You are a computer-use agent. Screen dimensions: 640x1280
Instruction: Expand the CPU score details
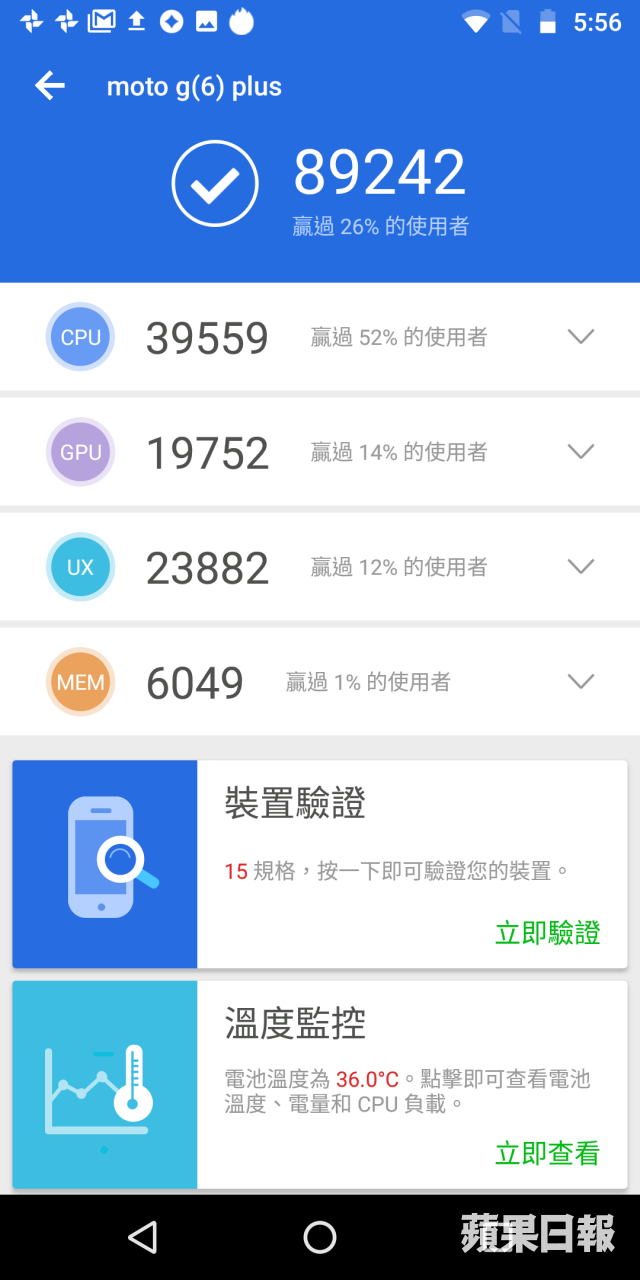(x=581, y=337)
